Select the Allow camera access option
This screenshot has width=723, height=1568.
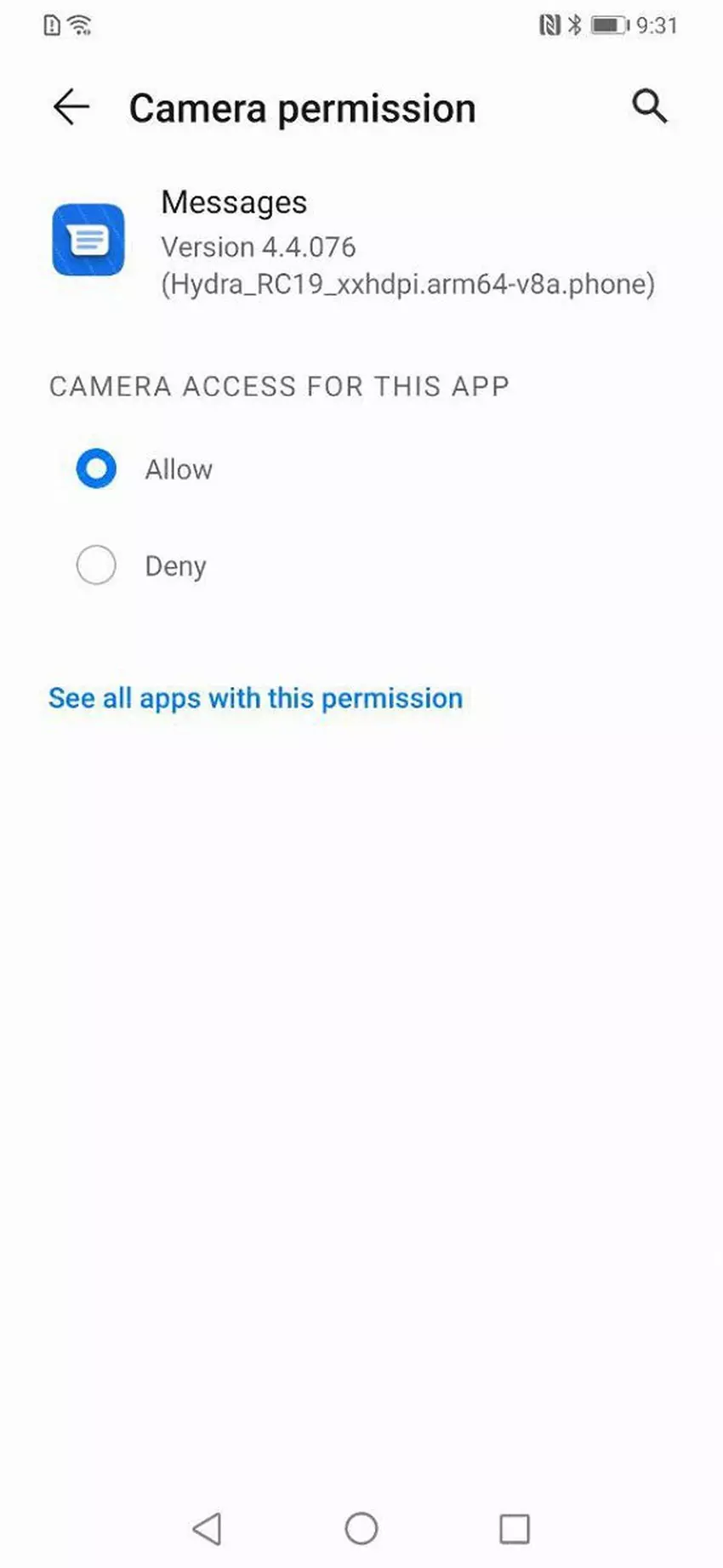tap(96, 469)
